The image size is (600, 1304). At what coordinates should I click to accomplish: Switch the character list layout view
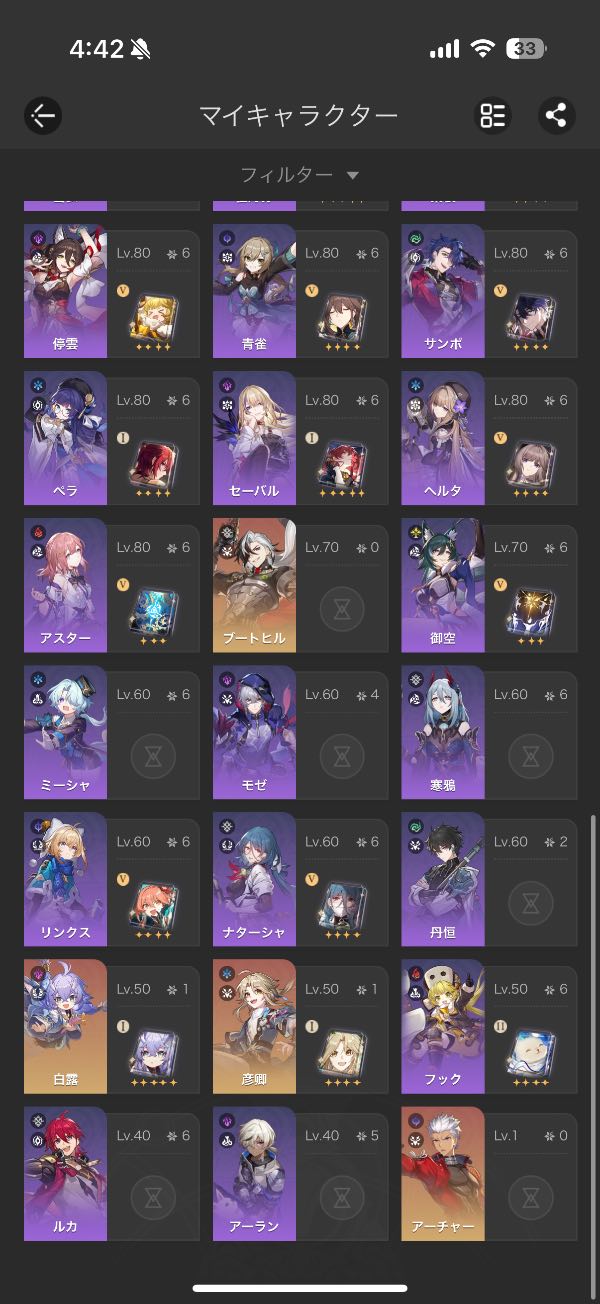pos(492,115)
